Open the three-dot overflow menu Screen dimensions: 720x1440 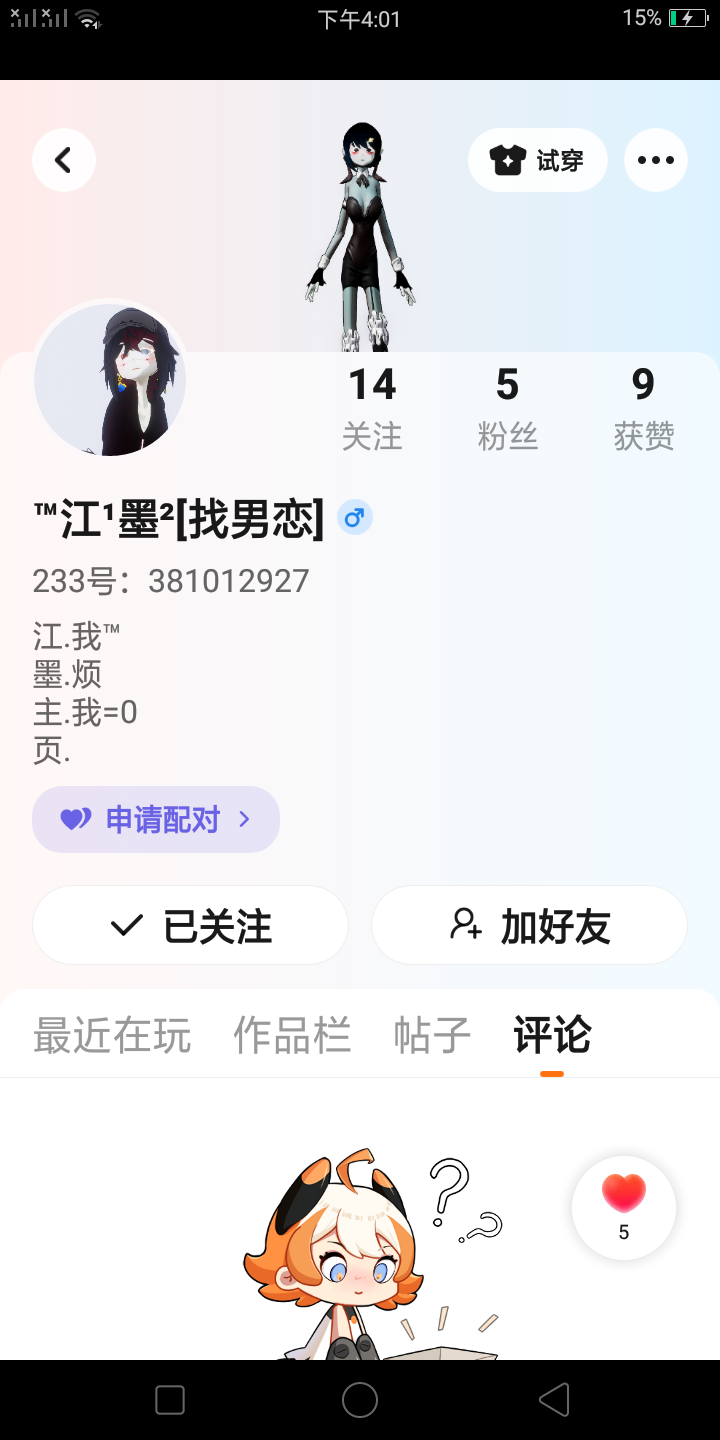pos(656,160)
